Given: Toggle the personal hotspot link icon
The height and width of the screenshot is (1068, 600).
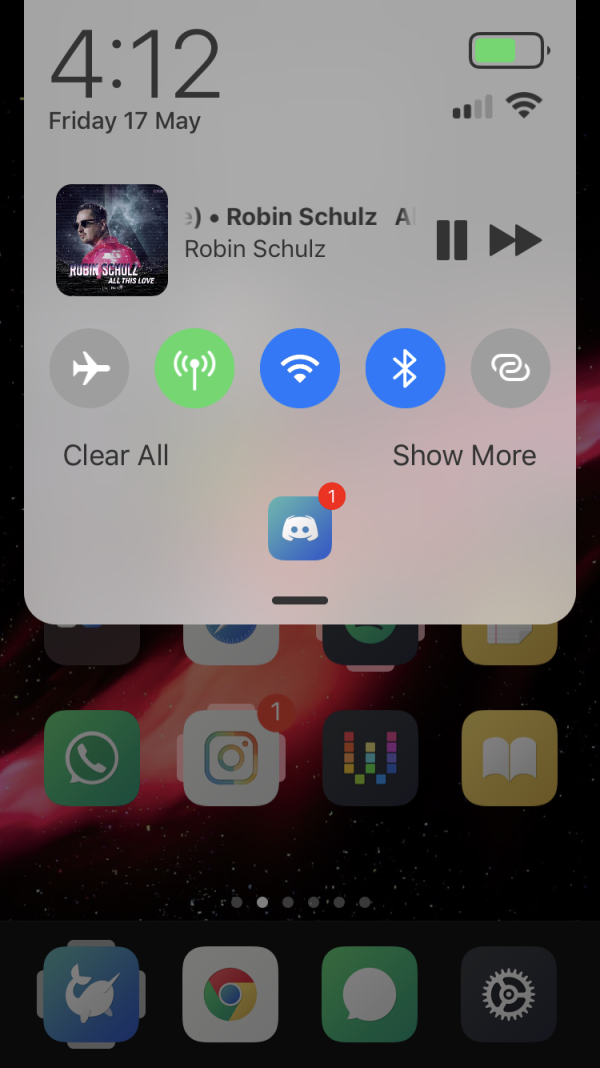Looking at the screenshot, I should 510,369.
